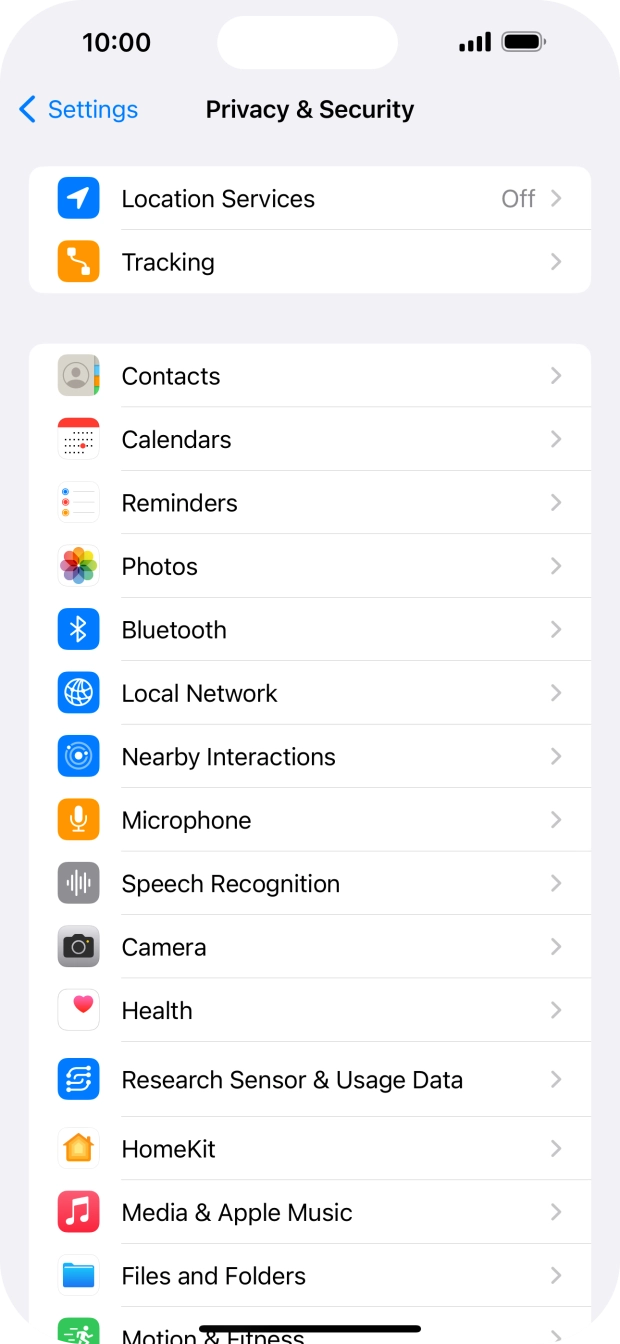Viewport: 620px width, 1344px height.
Task: Open HomeKit privacy settings
Action: tap(310, 1149)
